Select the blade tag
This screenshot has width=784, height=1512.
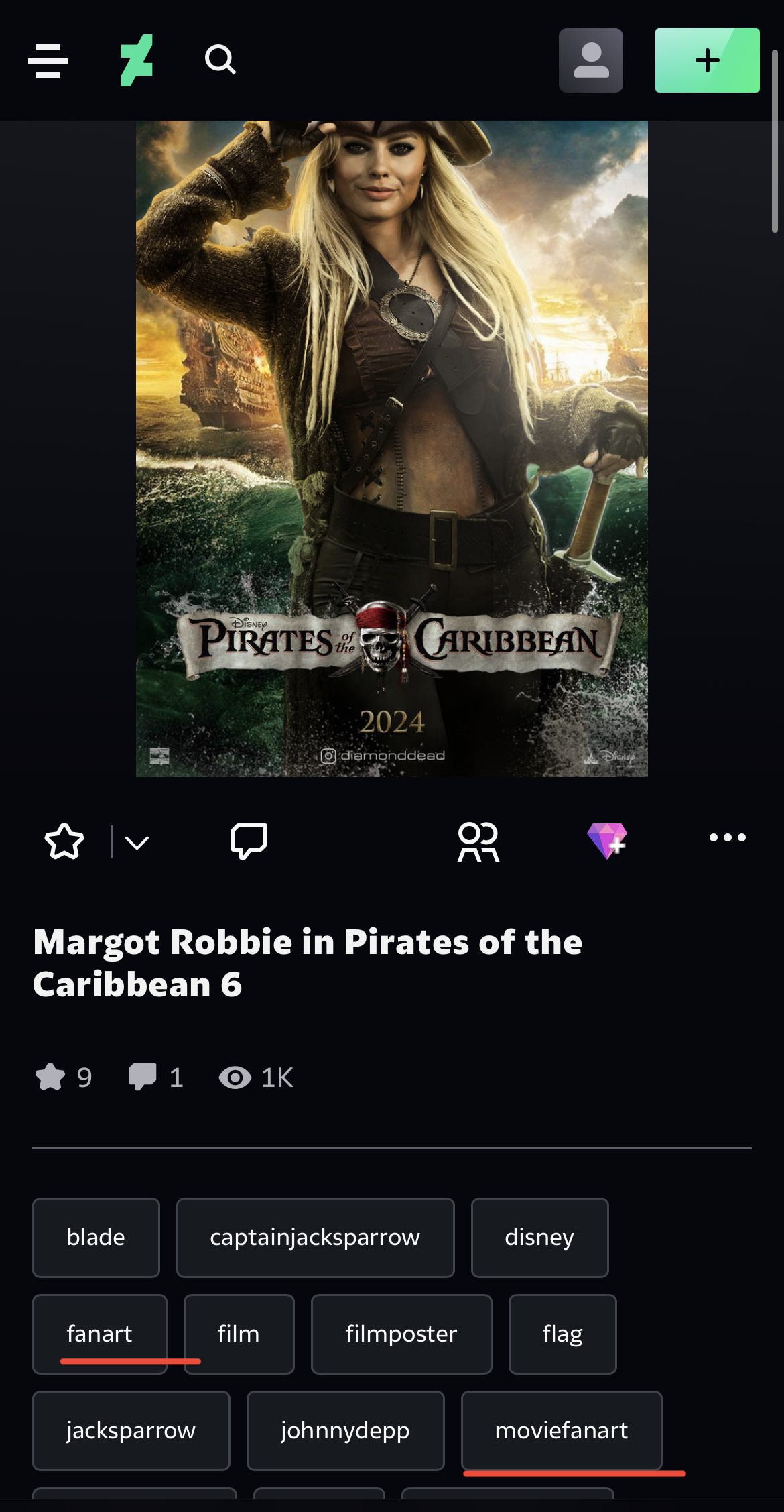tap(96, 1237)
